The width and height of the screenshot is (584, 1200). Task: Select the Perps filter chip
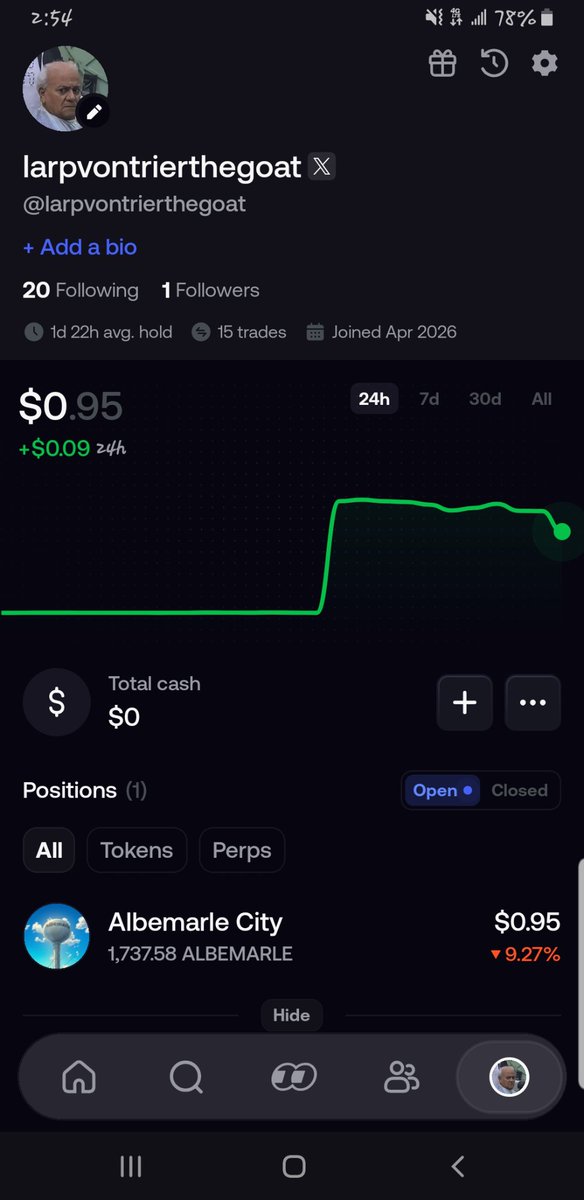(x=242, y=850)
